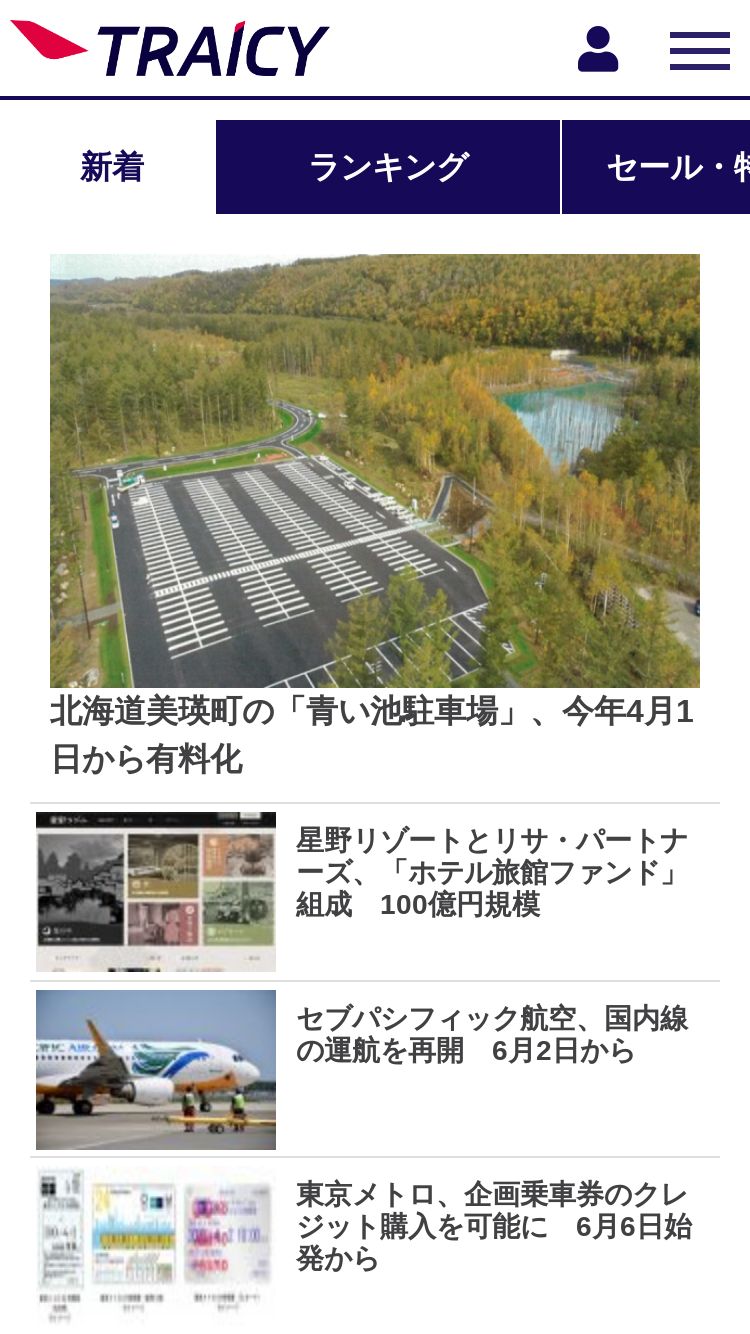Select the 新着 tab
This screenshot has width=750, height=1334.
click(x=113, y=167)
